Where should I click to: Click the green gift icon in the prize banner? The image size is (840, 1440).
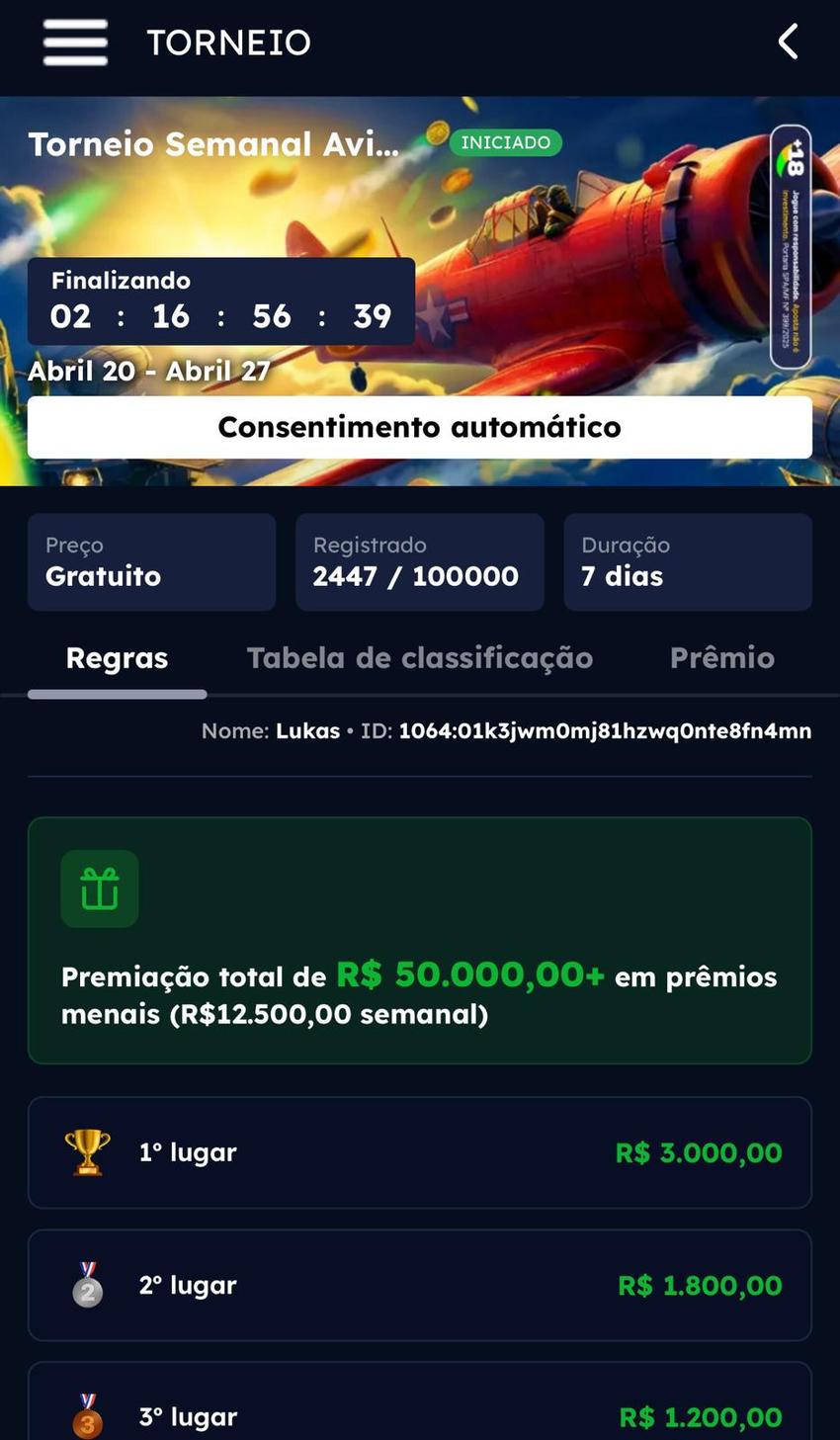click(x=99, y=888)
